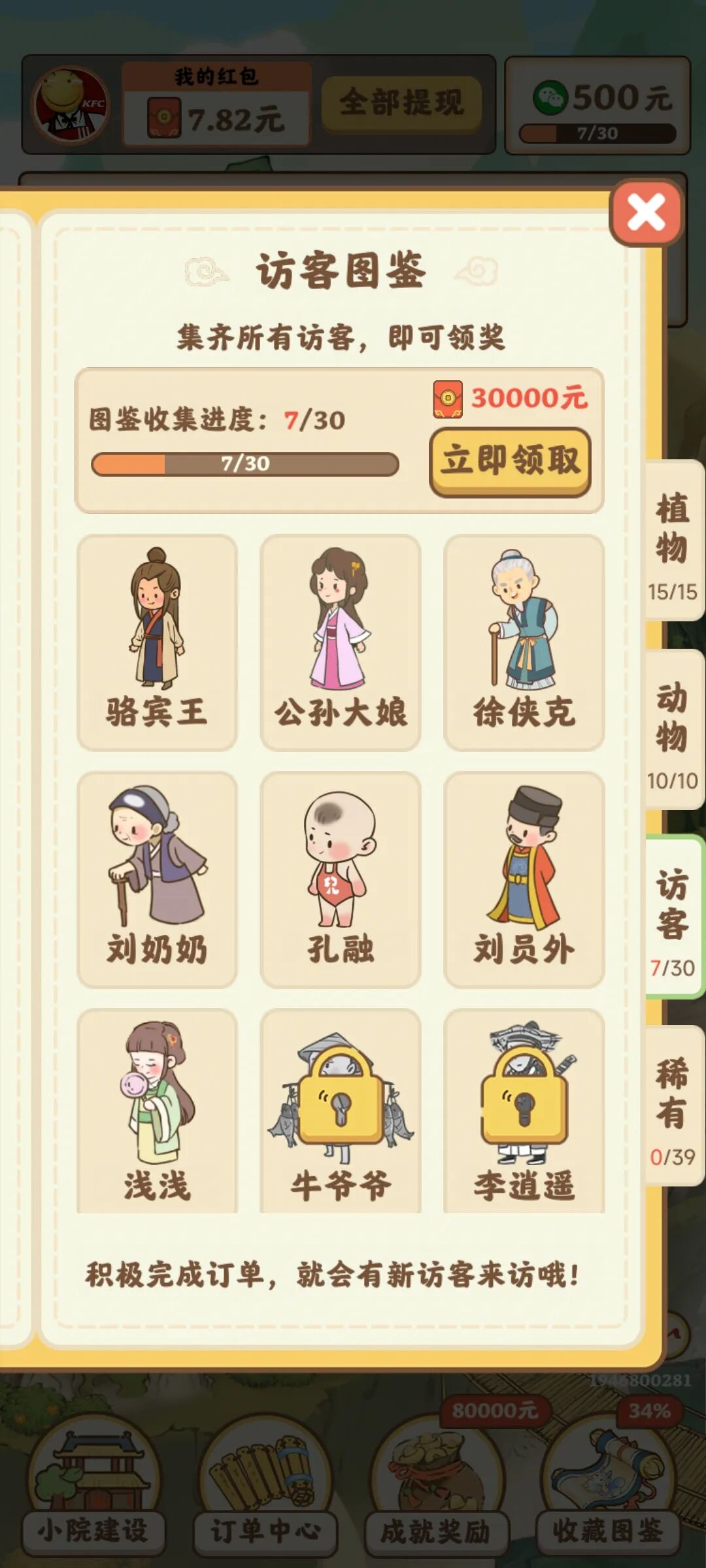Tap the 刘员外 visitor card
The image size is (706, 1568).
pos(524,879)
